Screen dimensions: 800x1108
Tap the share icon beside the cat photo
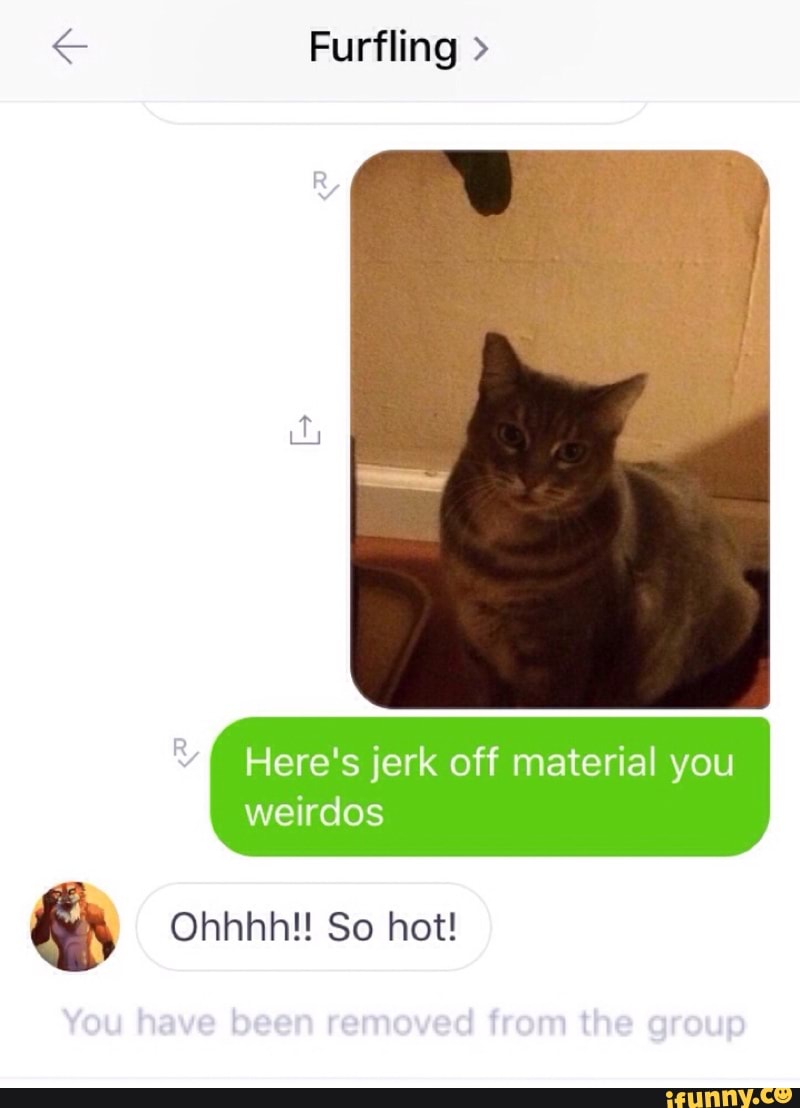click(x=305, y=429)
